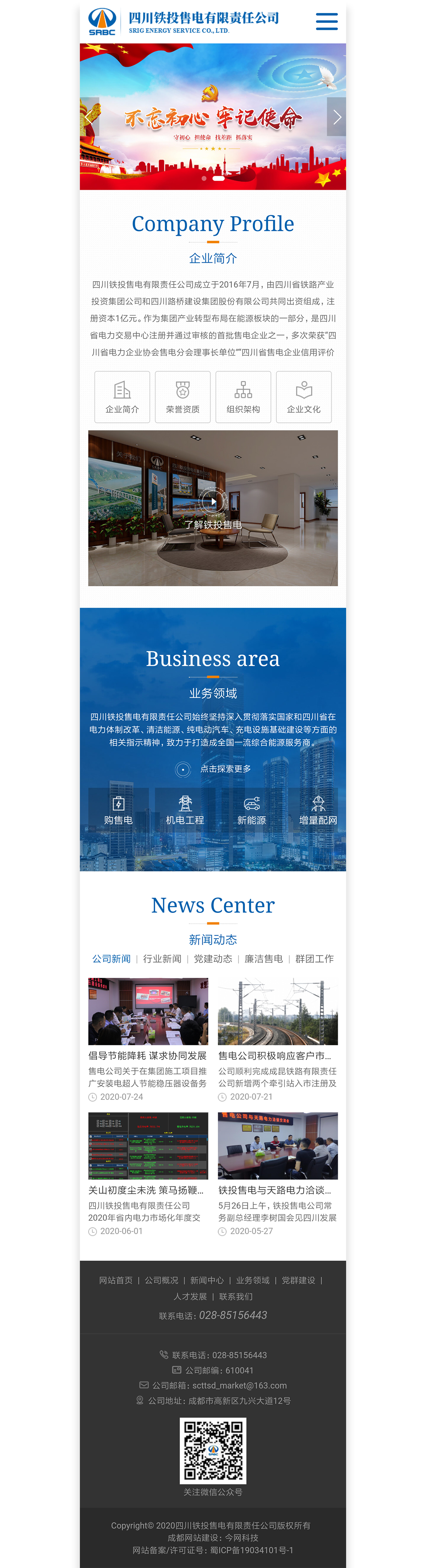Open the footer link 联系我们
426x1568 pixels.
pyautogui.click(x=235, y=1296)
